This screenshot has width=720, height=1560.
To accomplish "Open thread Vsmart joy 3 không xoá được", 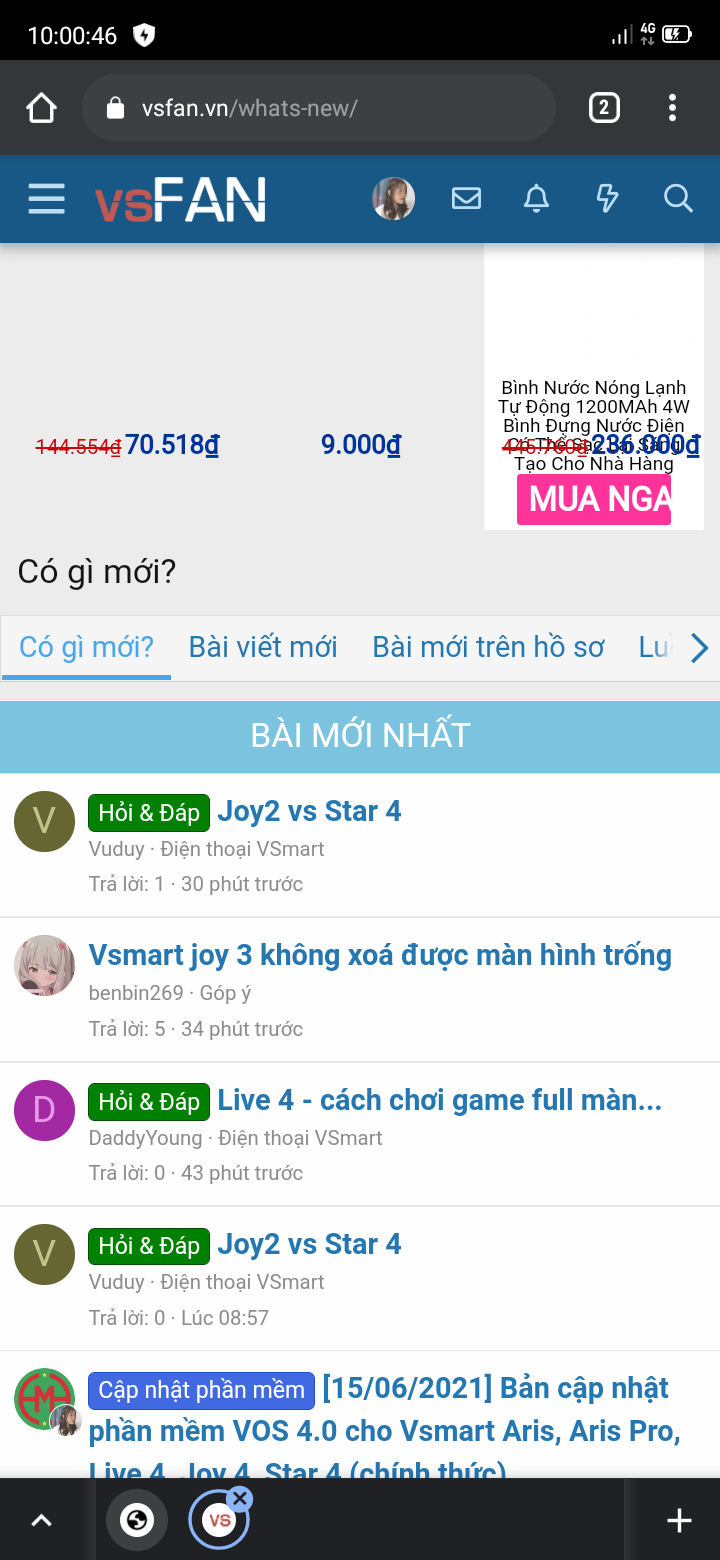I will pos(380,955).
